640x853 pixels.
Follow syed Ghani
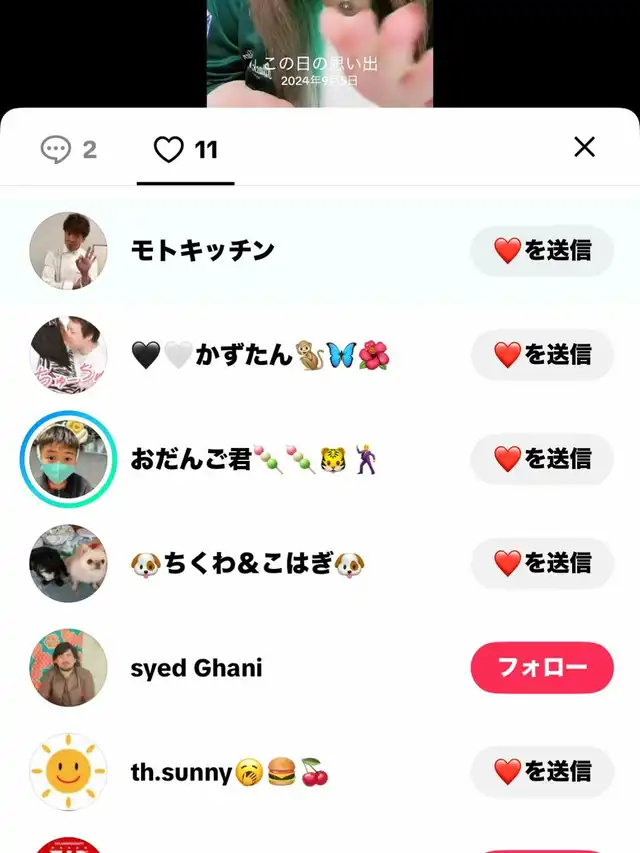pyautogui.click(x=542, y=667)
